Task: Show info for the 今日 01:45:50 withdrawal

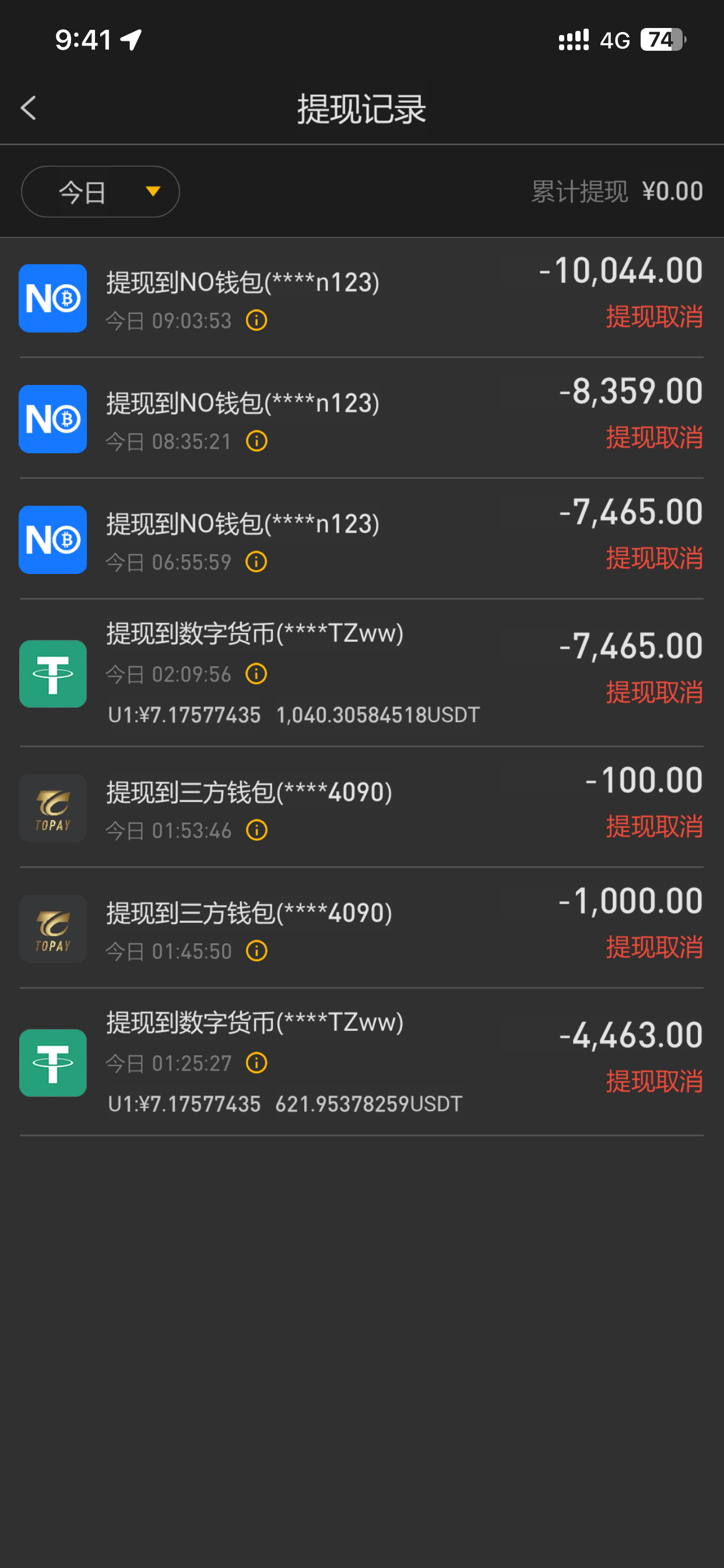Action: click(x=256, y=951)
